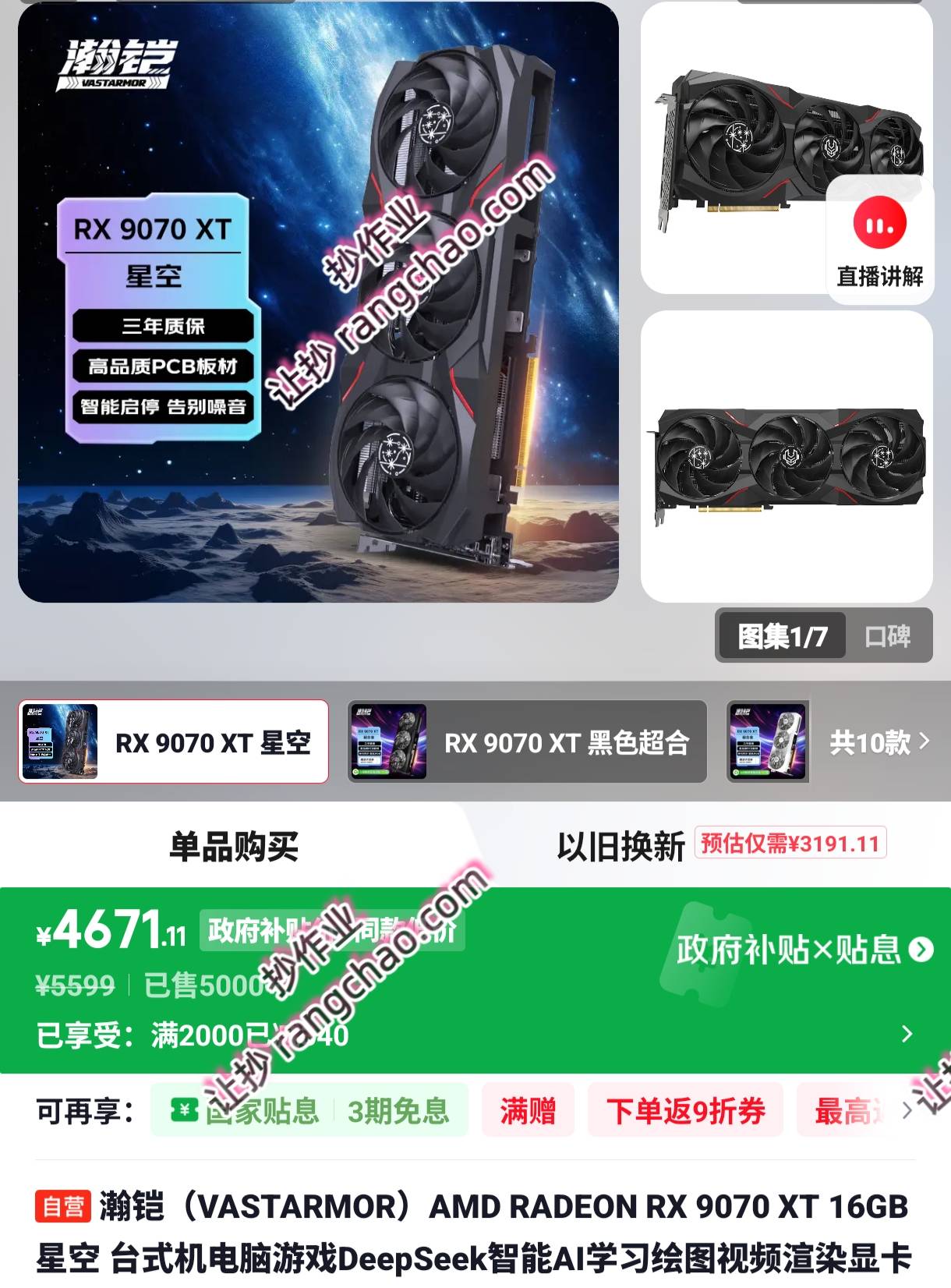Select the 图集1/7 gallery tab
The height and width of the screenshot is (1288, 951).
coord(782,636)
